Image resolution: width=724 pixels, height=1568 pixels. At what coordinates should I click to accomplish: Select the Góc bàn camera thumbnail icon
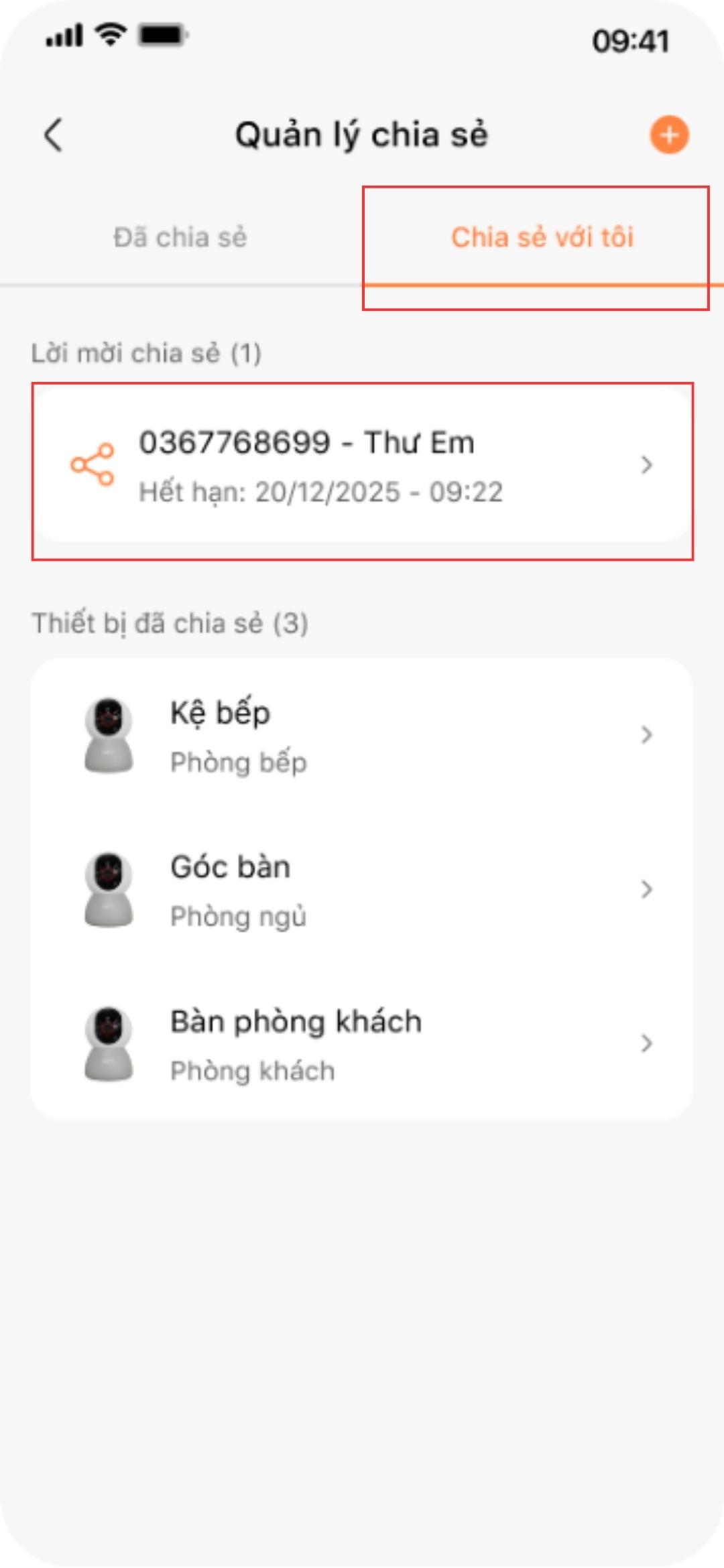click(109, 889)
